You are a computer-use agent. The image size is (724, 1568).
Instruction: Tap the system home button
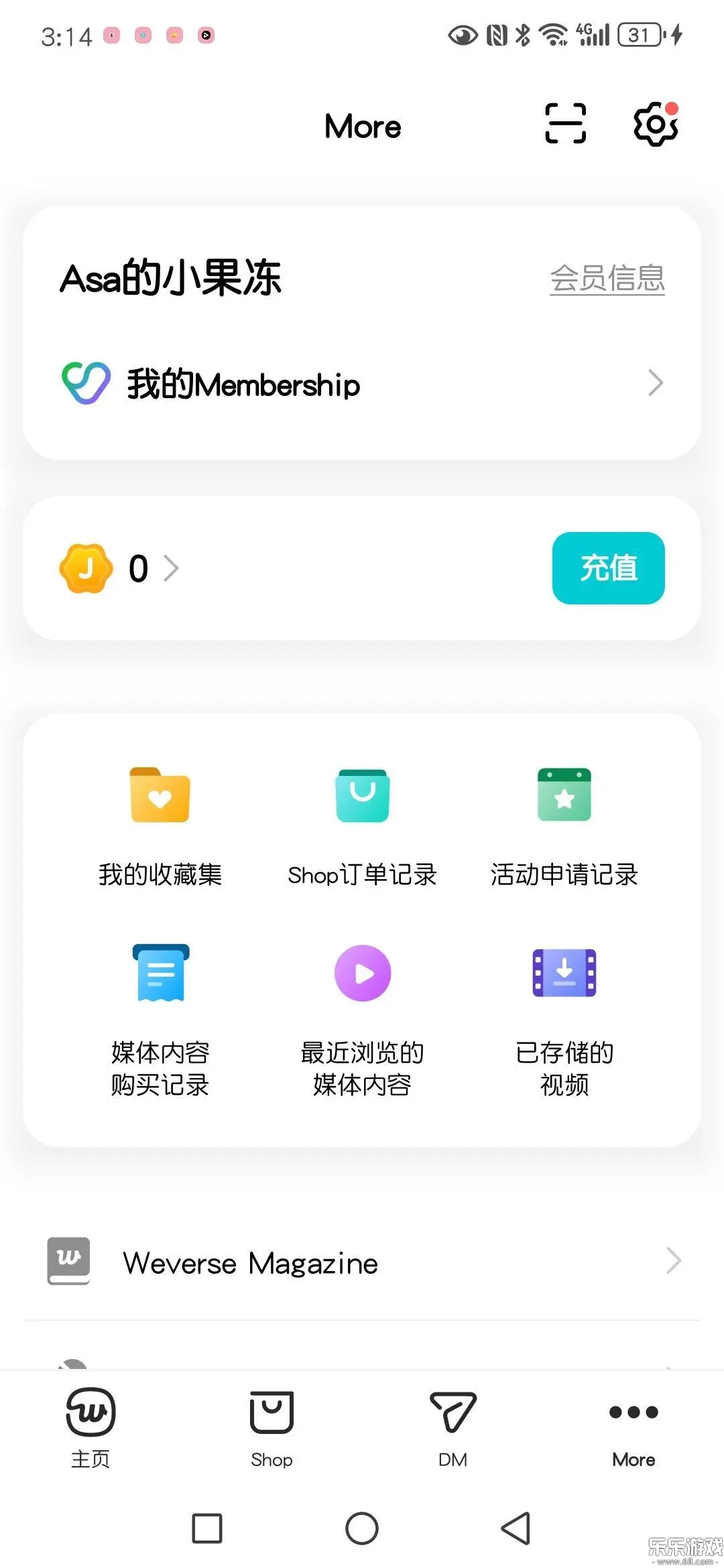tap(362, 1528)
